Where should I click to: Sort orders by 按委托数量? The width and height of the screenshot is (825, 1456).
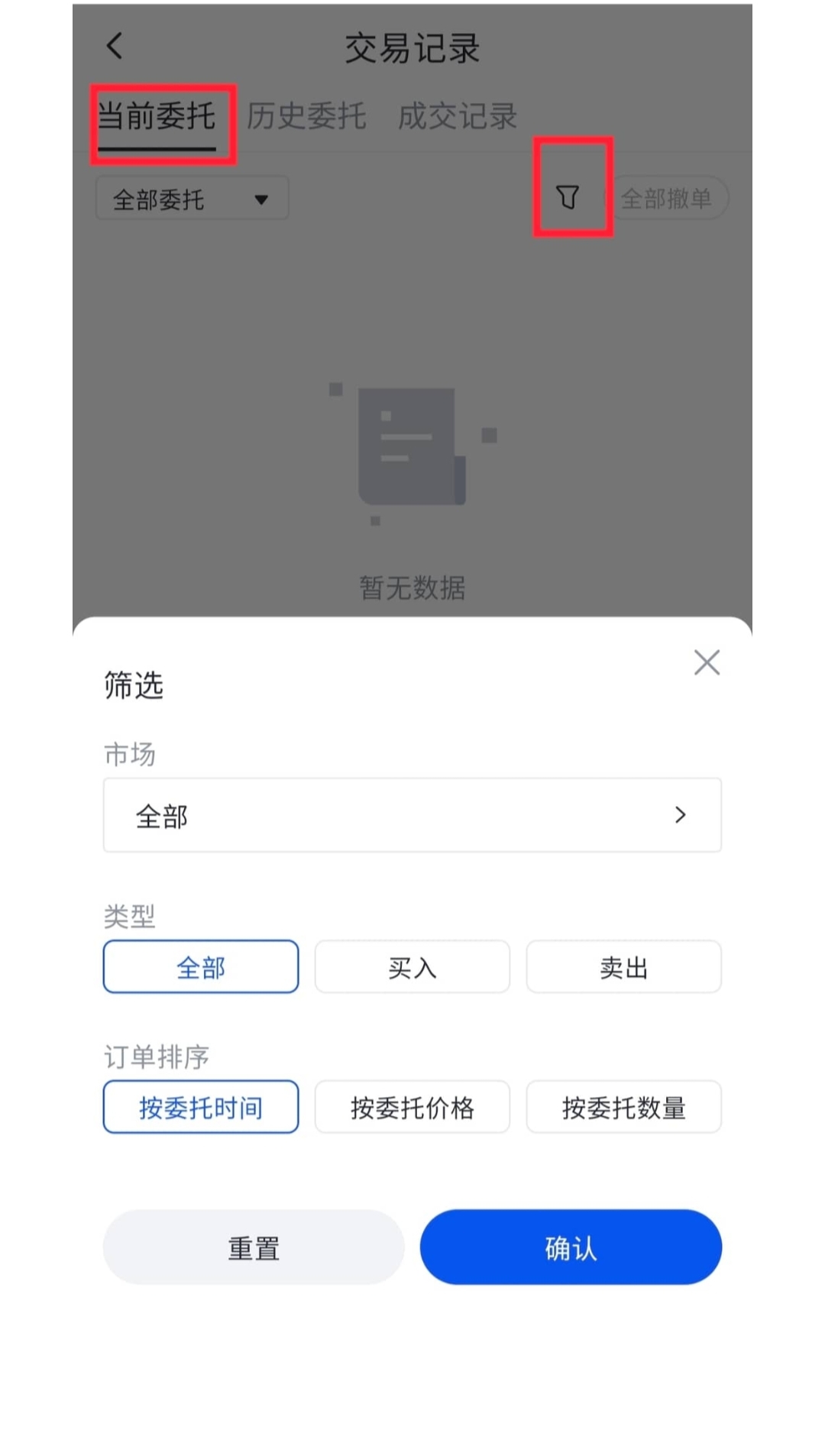point(623,1107)
